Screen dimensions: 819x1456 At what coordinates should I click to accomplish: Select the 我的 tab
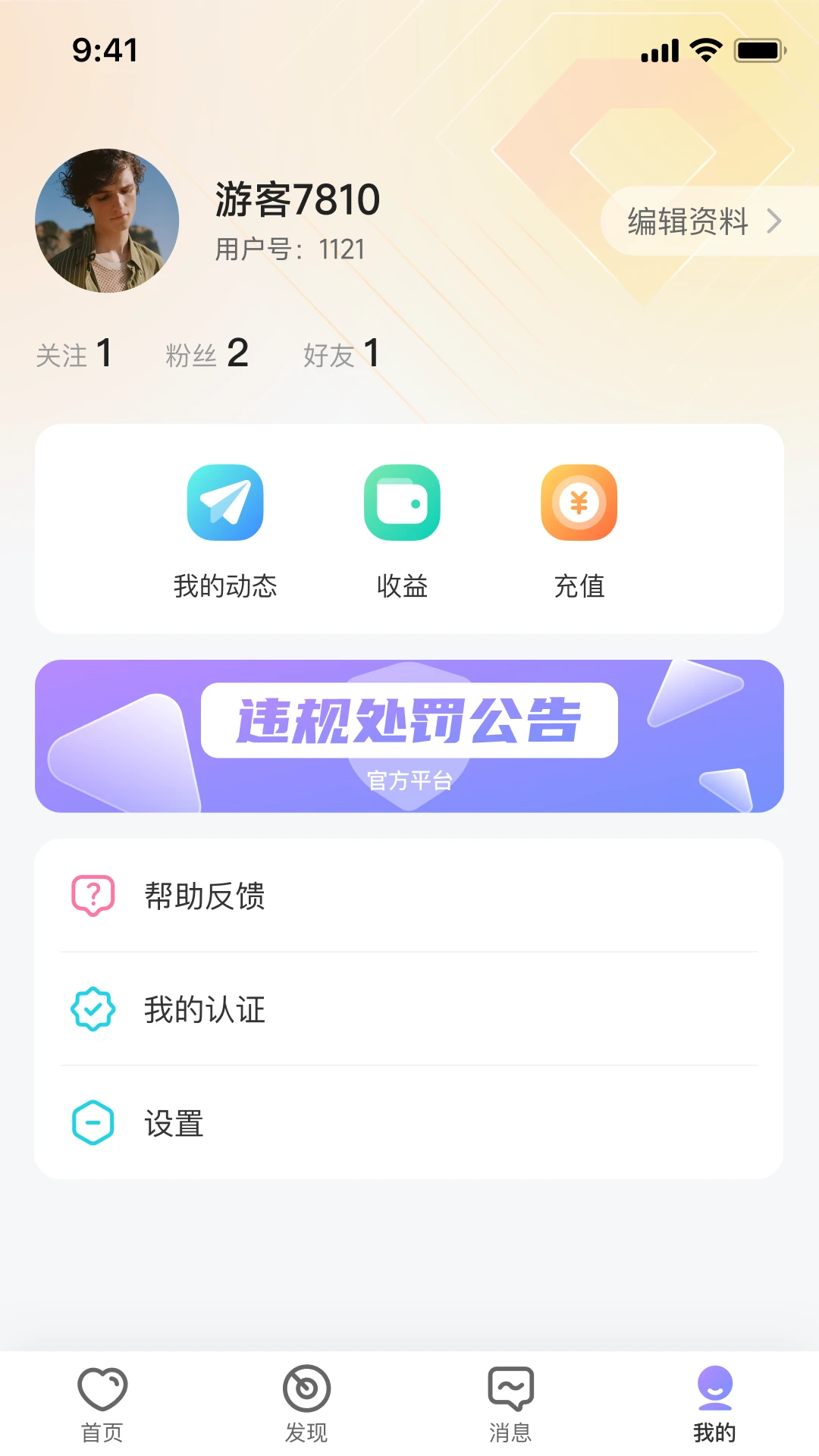tap(714, 1404)
